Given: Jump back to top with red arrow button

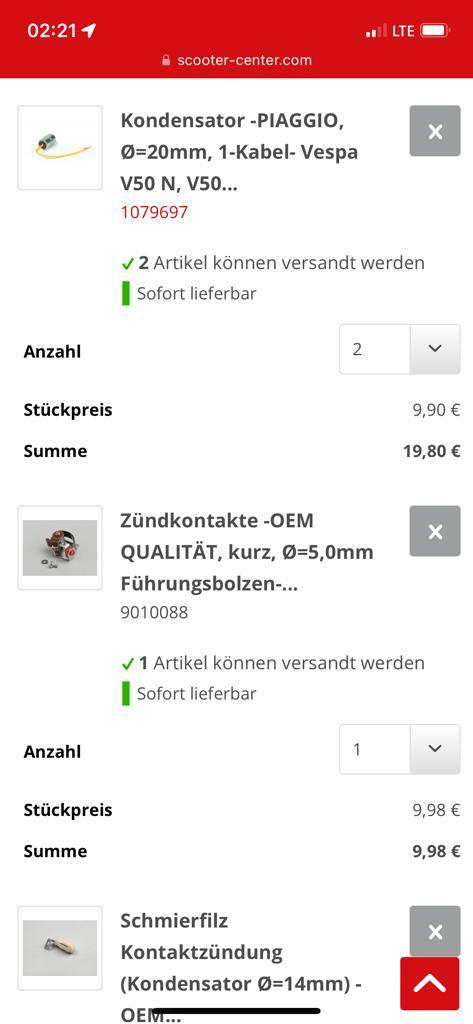Looking at the screenshot, I should pyautogui.click(x=430, y=983).
